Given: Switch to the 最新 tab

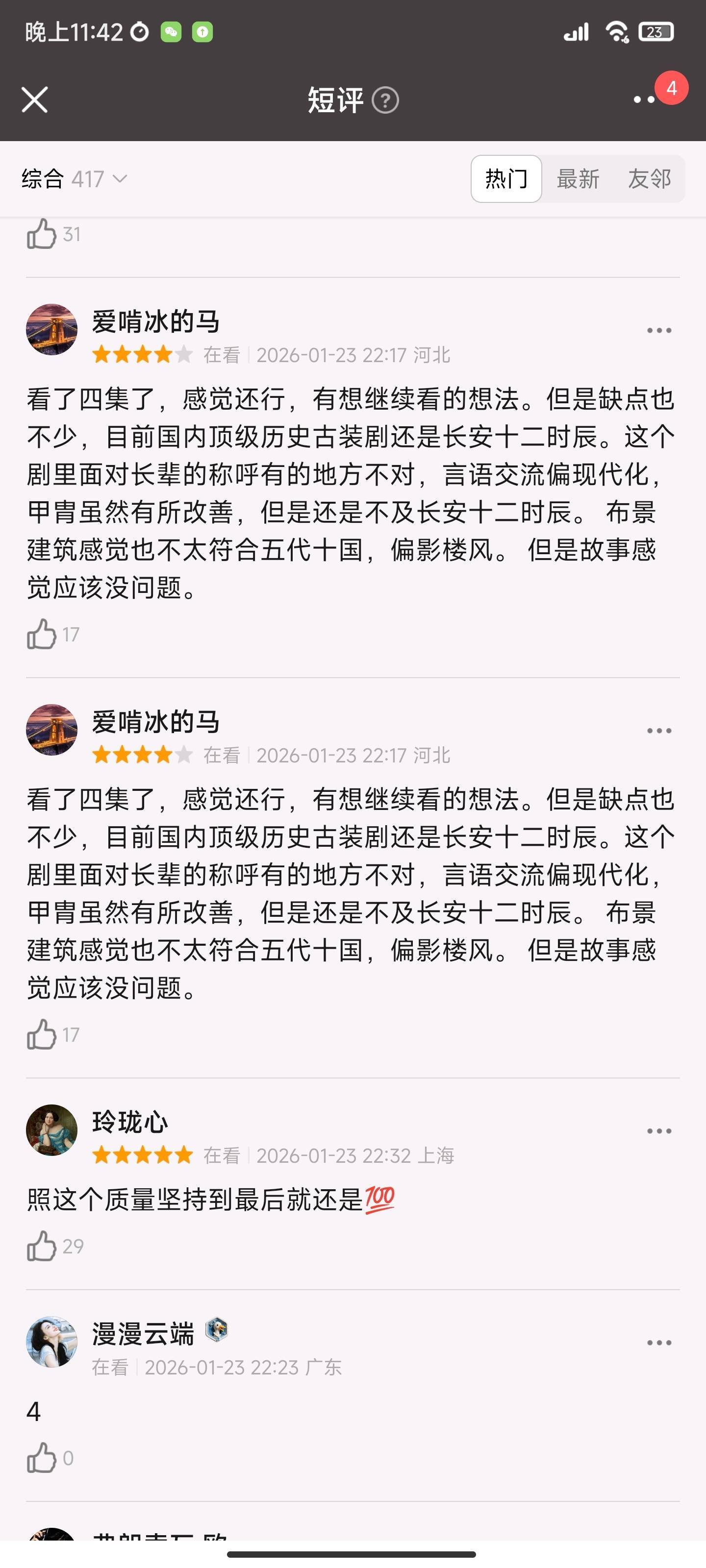Looking at the screenshot, I should point(578,179).
